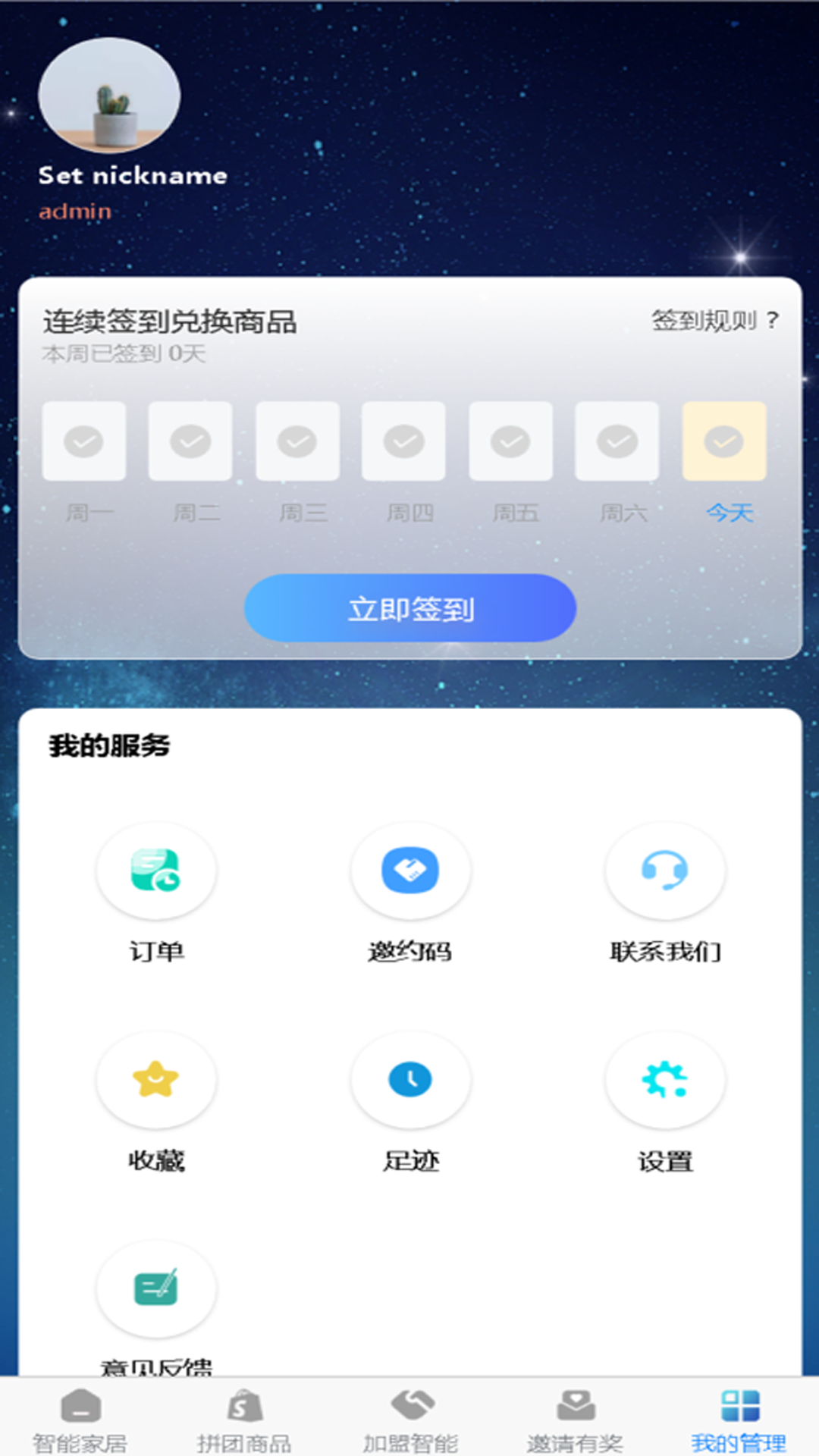The width and height of the screenshot is (819, 1456).
Task: Tap the cactus profile avatar
Action: (109, 96)
